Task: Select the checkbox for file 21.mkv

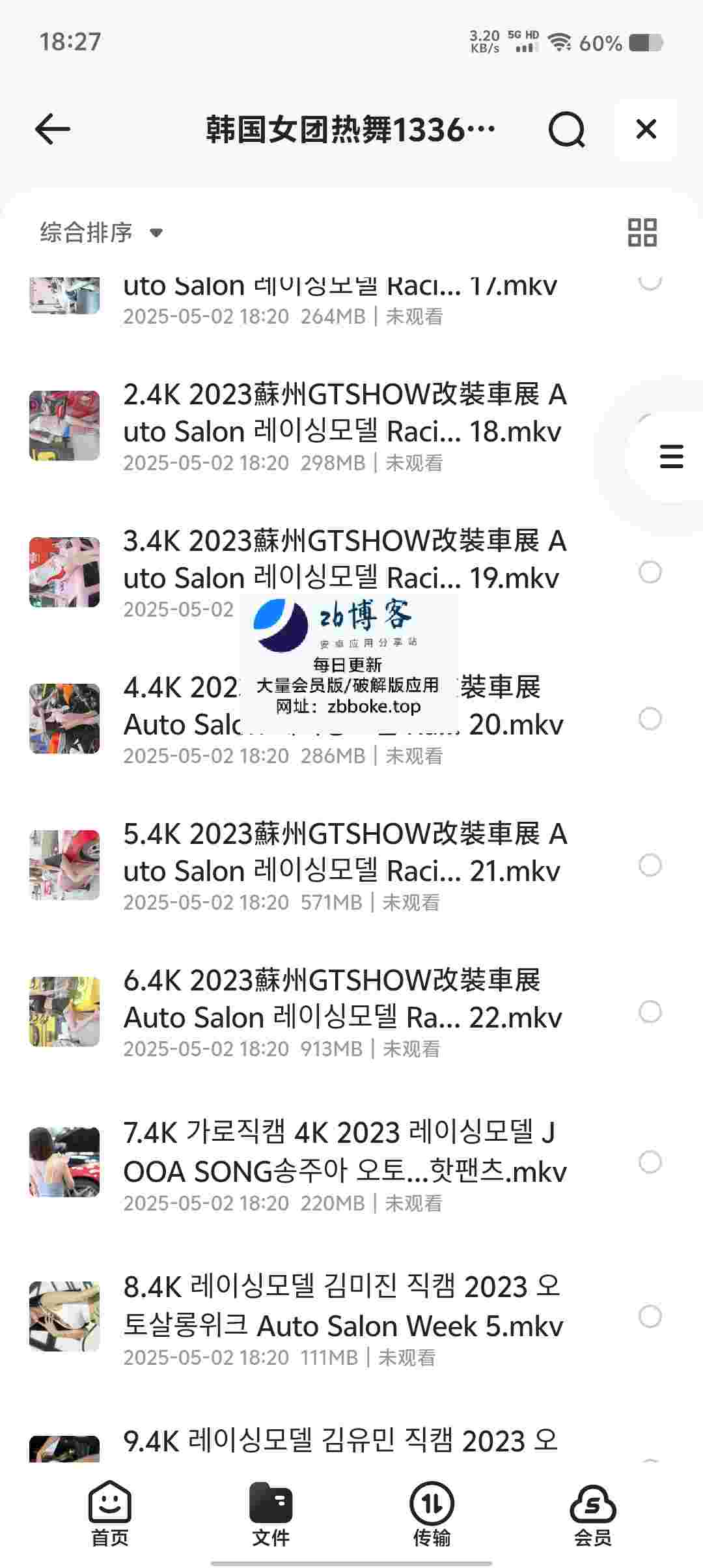Action: tap(650, 865)
